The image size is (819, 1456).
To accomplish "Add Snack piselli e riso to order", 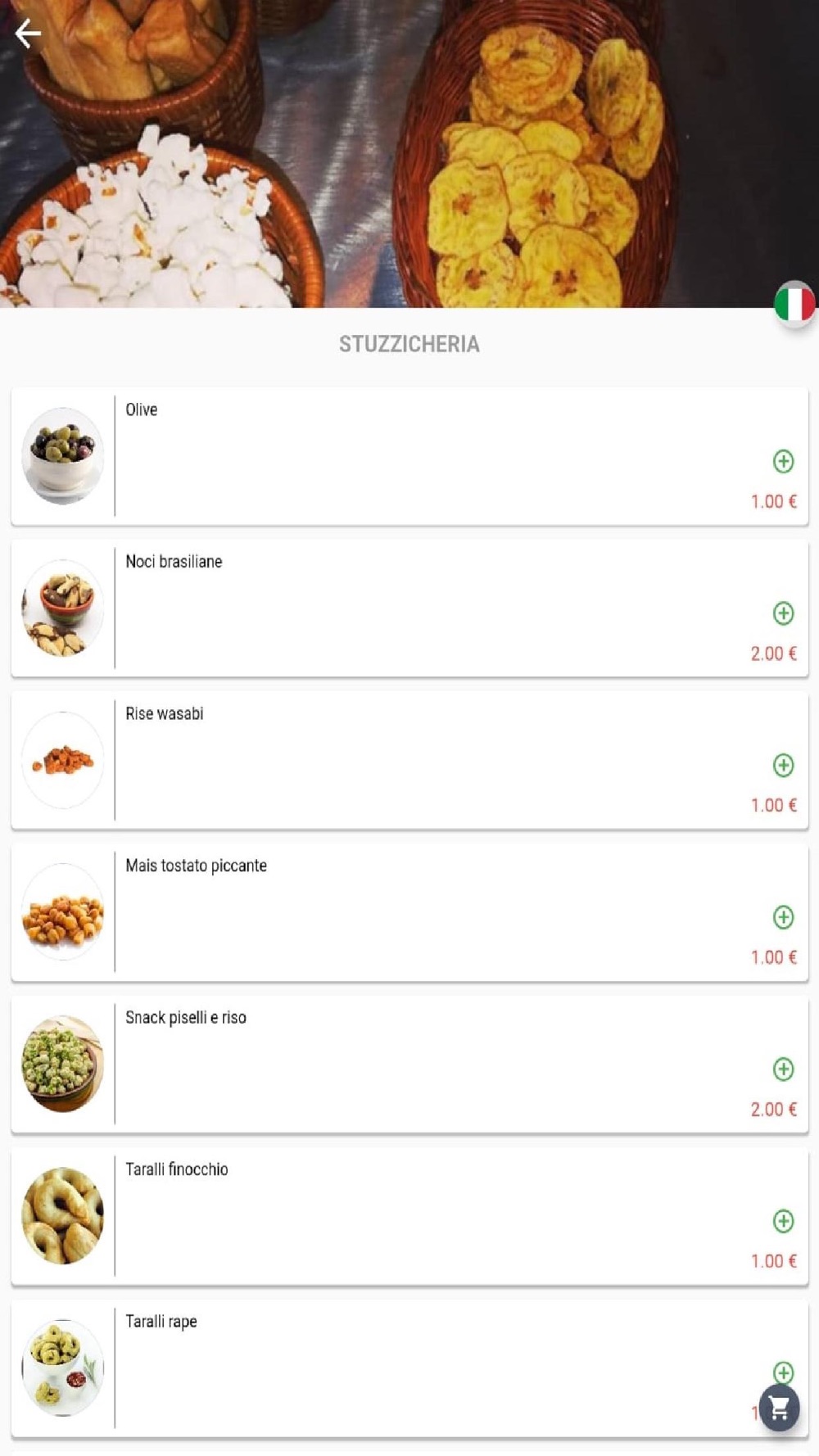I will 783,1069.
